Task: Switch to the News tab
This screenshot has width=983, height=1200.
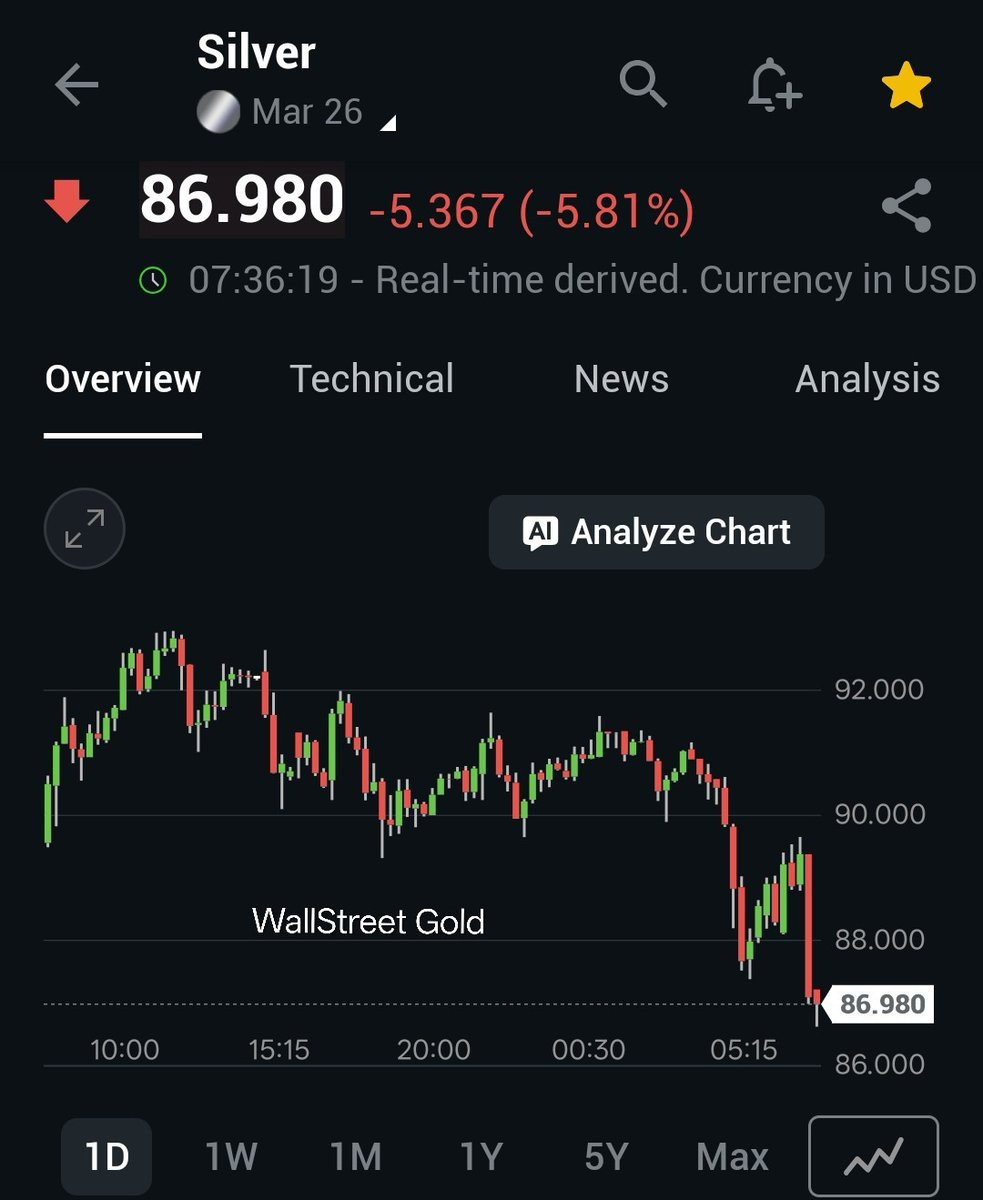Action: point(621,379)
